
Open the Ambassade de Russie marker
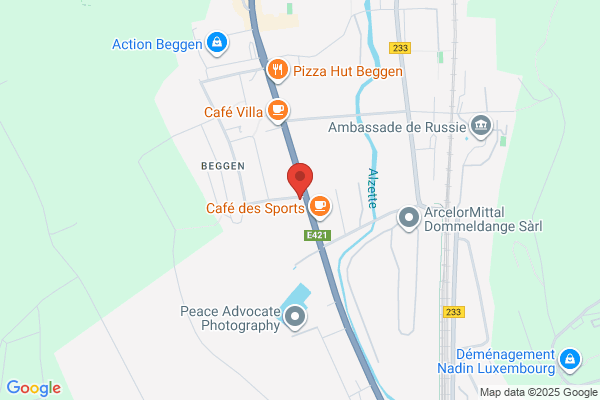(x=481, y=126)
